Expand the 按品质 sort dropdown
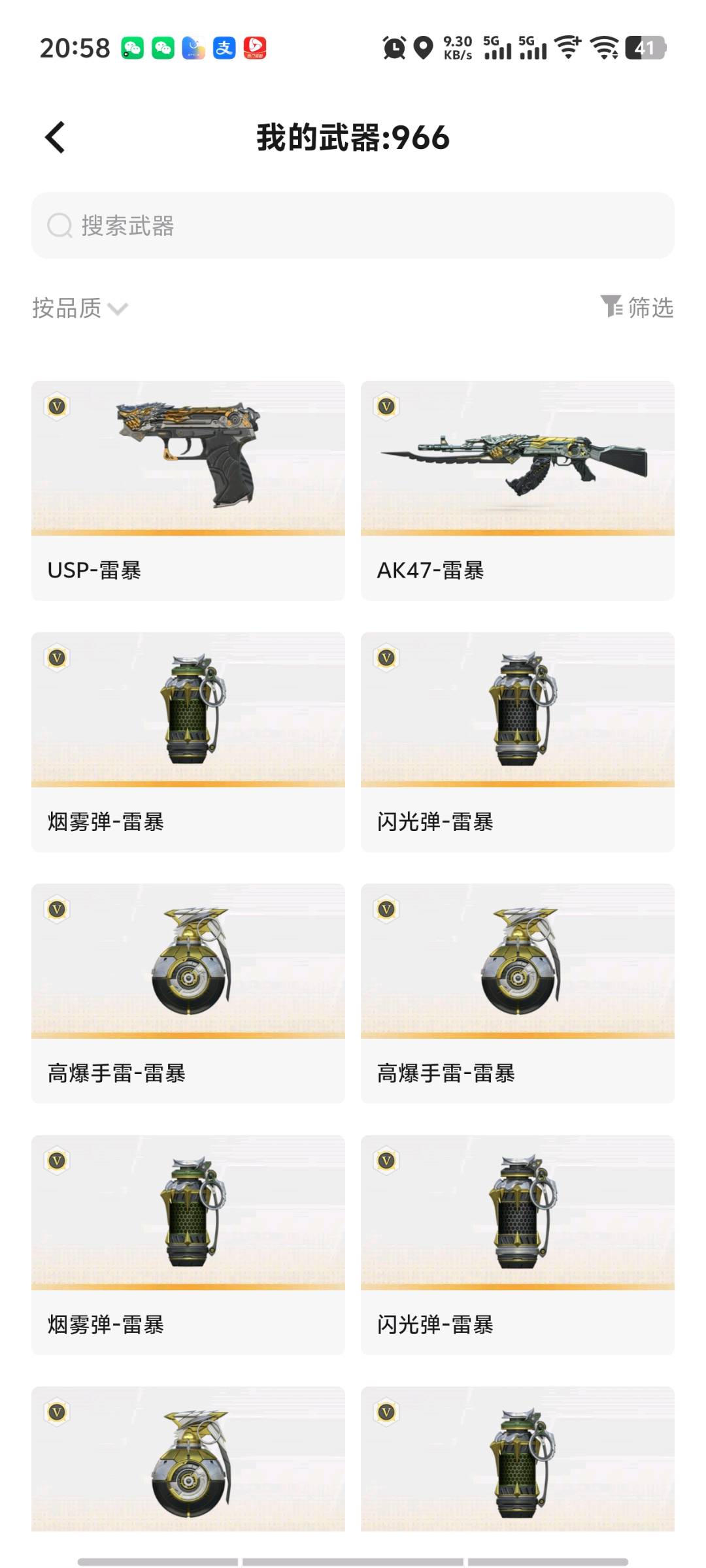 click(x=80, y=308)
